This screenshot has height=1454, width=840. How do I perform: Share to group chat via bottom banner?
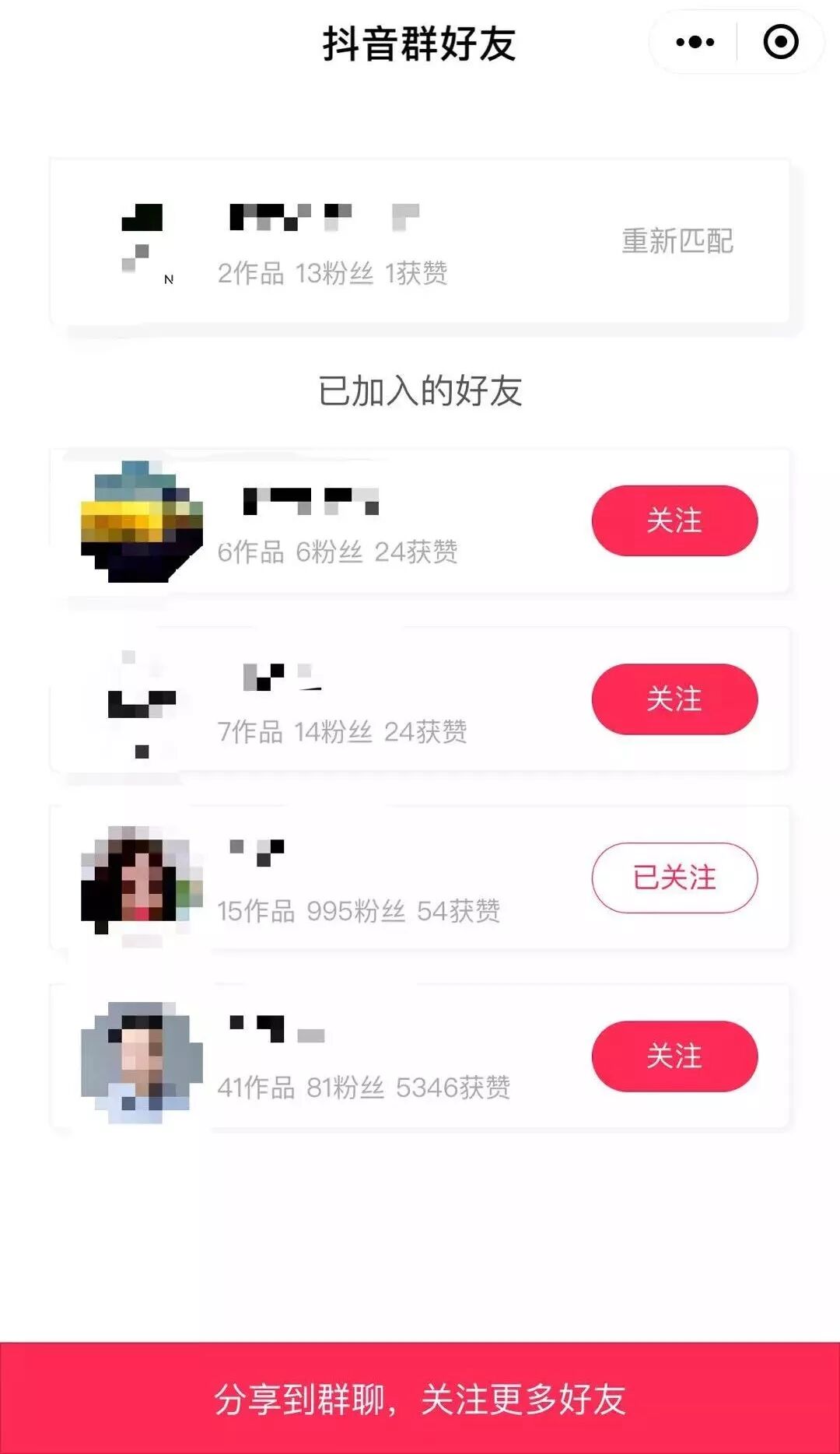coord(420,1398)
